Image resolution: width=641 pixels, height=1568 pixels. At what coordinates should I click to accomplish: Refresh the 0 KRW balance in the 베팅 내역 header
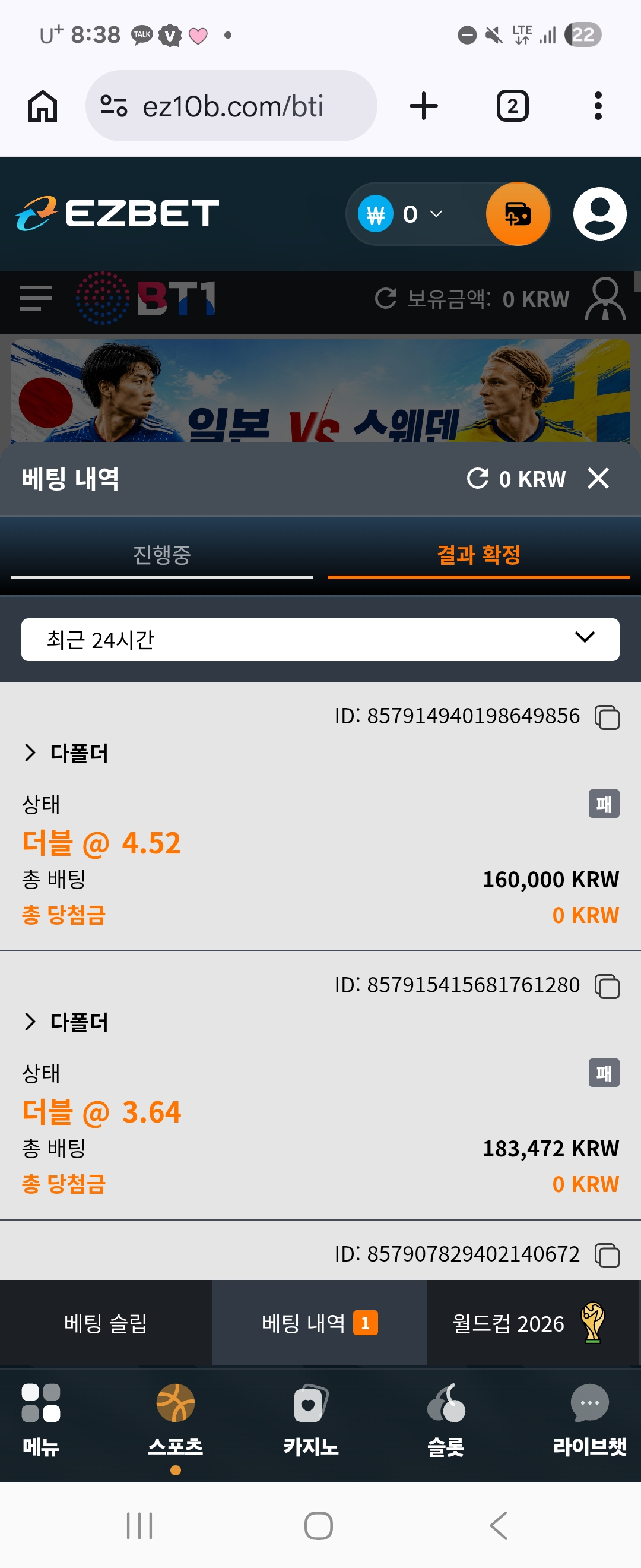click(477, 479)
